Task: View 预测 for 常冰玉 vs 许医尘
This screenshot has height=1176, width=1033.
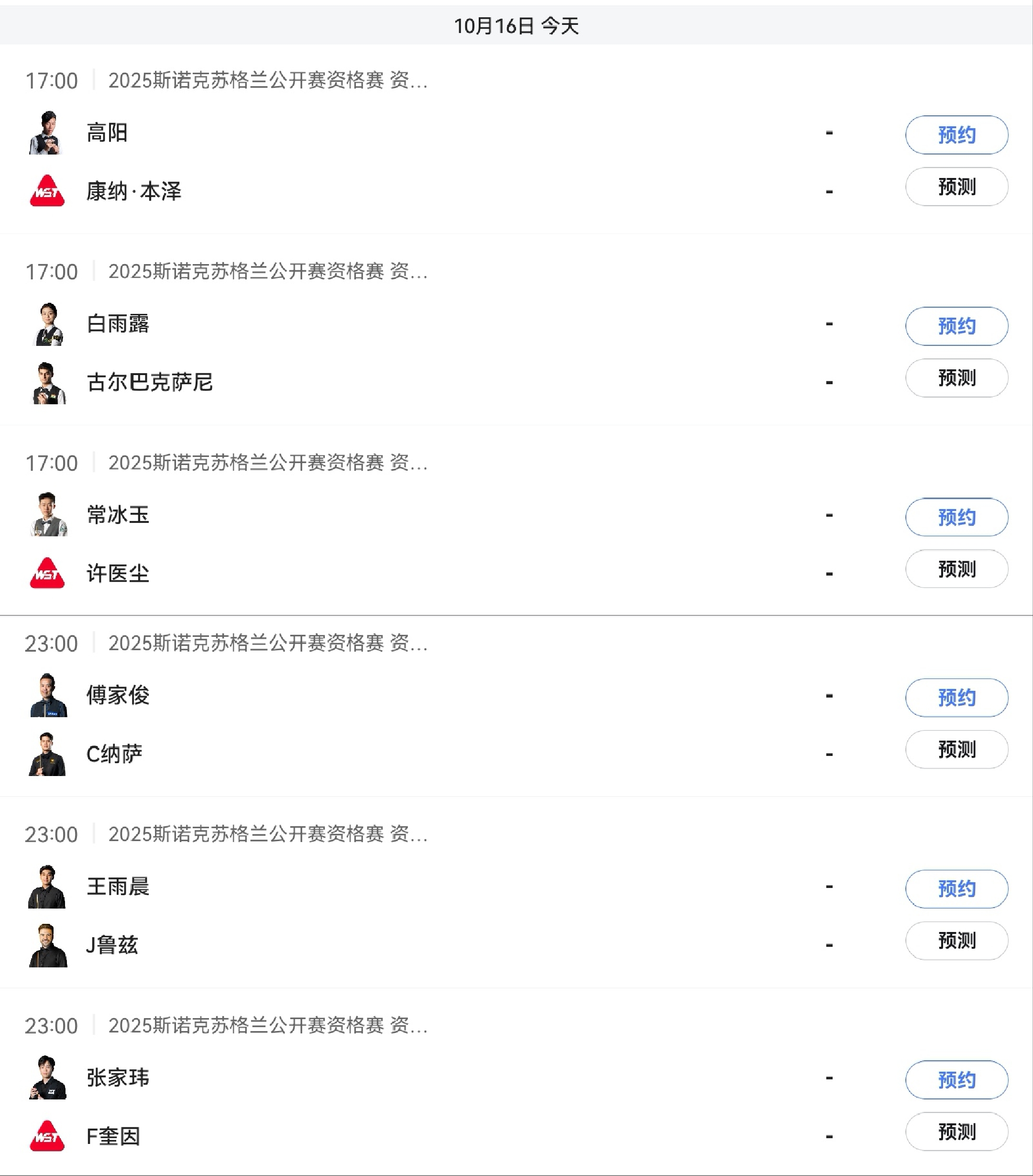Action: pos(956,568)
